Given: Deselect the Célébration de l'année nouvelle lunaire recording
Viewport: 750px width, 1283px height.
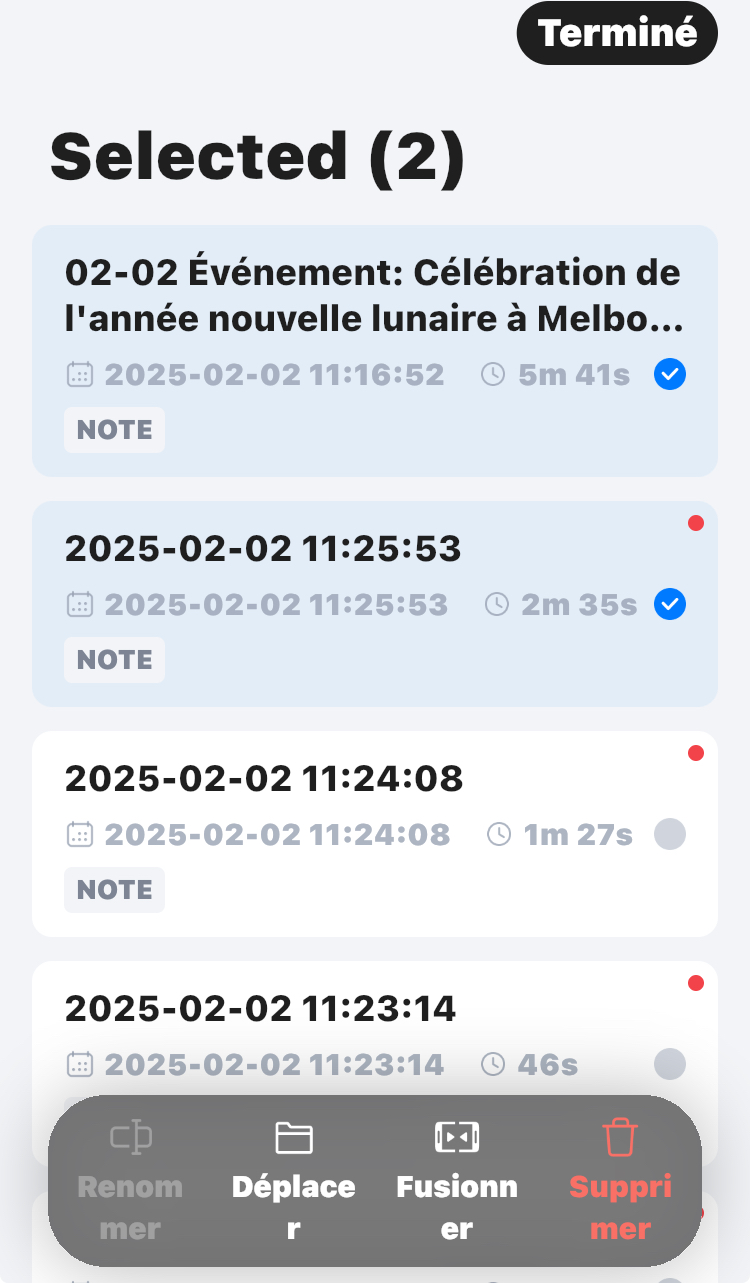Looking at the screenshot, I should pyautogui.click(x=670, y=375).
